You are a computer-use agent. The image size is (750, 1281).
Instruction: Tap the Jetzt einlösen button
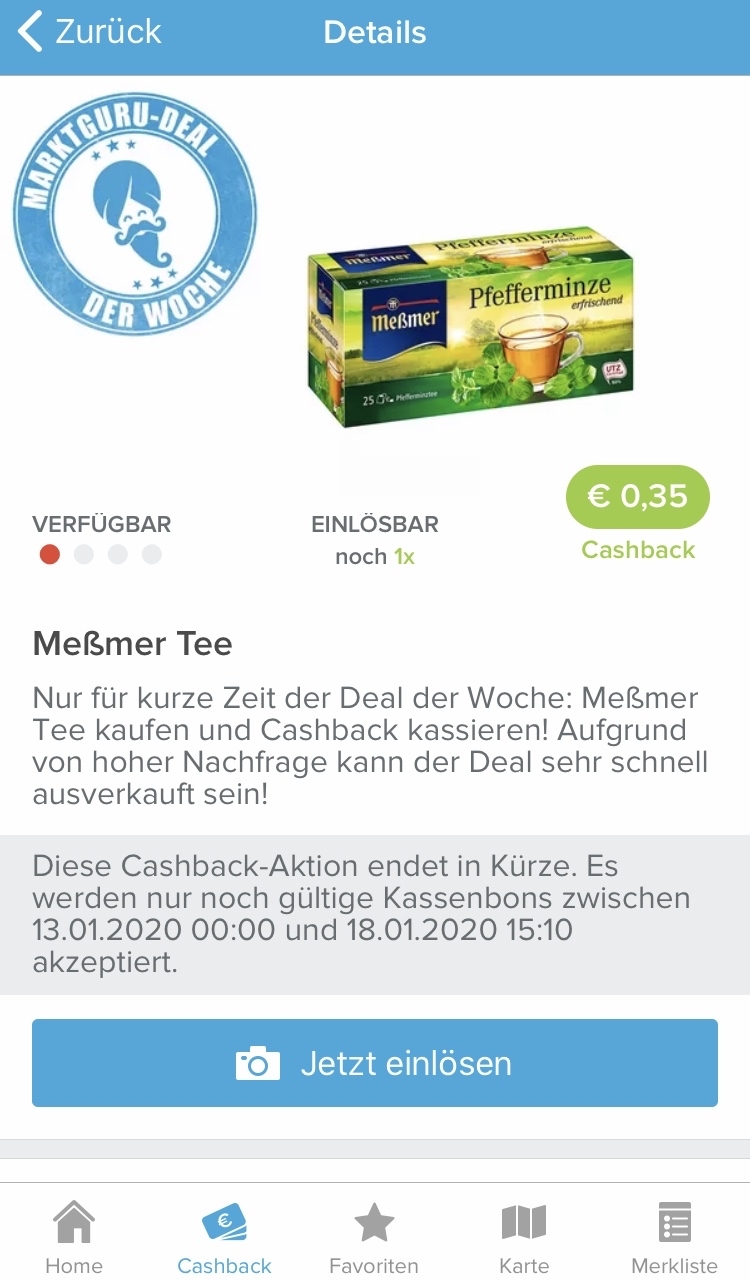[375, 1063]
